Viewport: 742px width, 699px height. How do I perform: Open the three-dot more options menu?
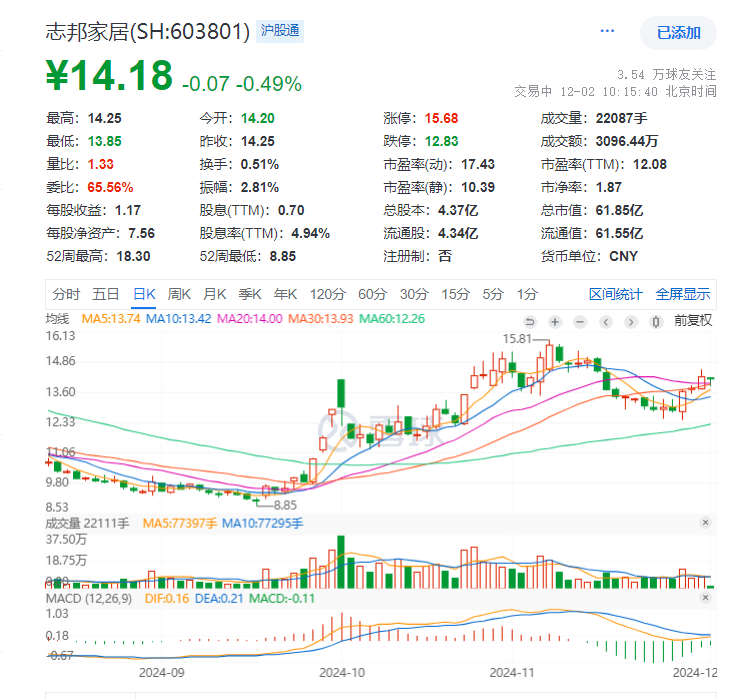pos(608,31)
